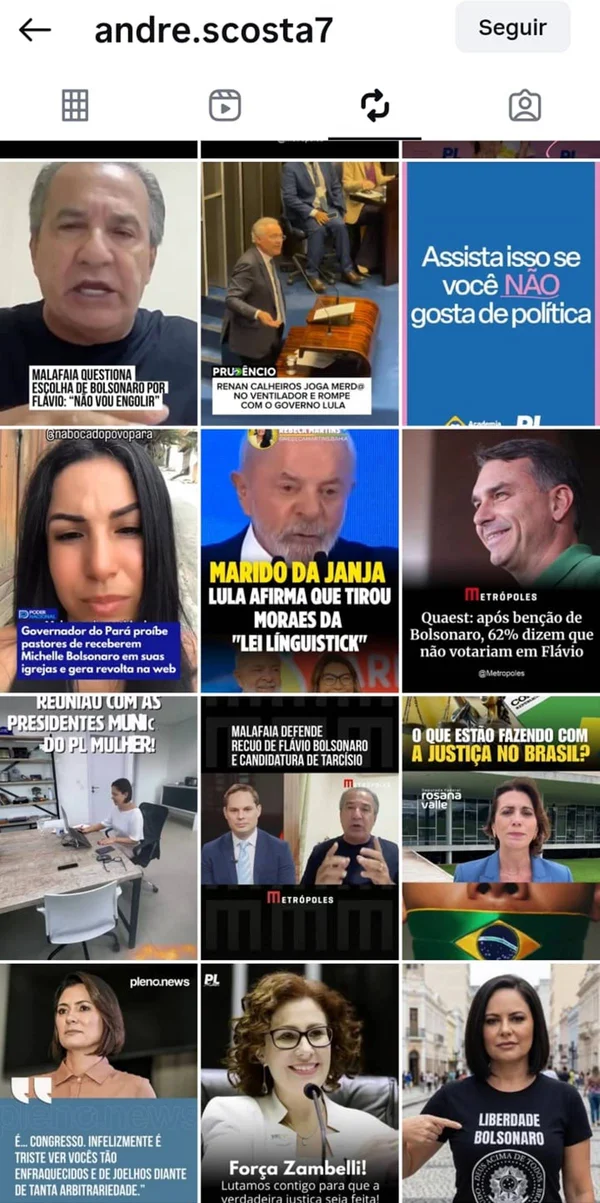The width and height of the screenshot is (600, 1203).
Task: Open the Governador do Pará post
Action: [99, 560]
